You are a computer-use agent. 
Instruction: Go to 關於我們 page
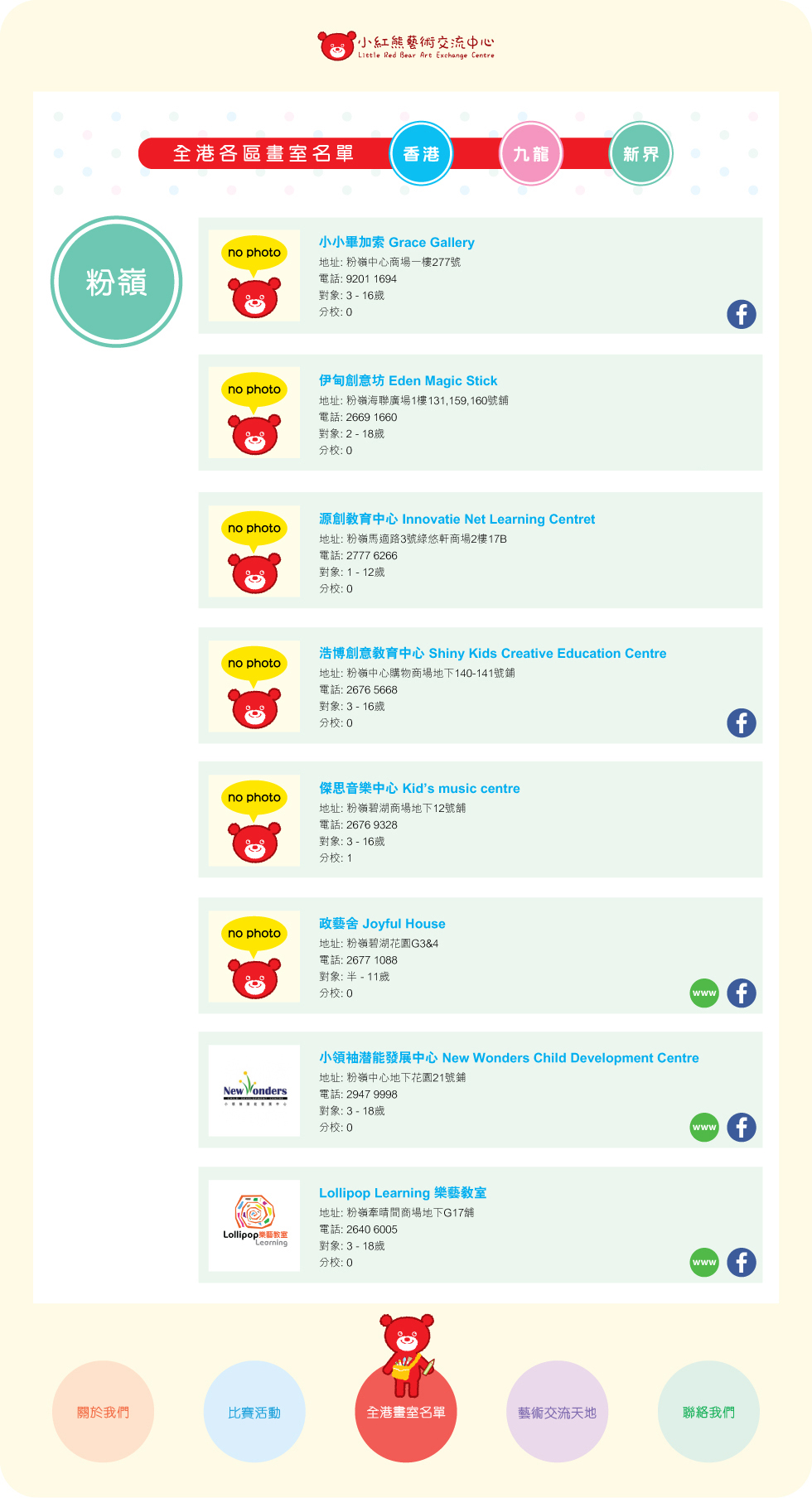(x=103, y=1412)
